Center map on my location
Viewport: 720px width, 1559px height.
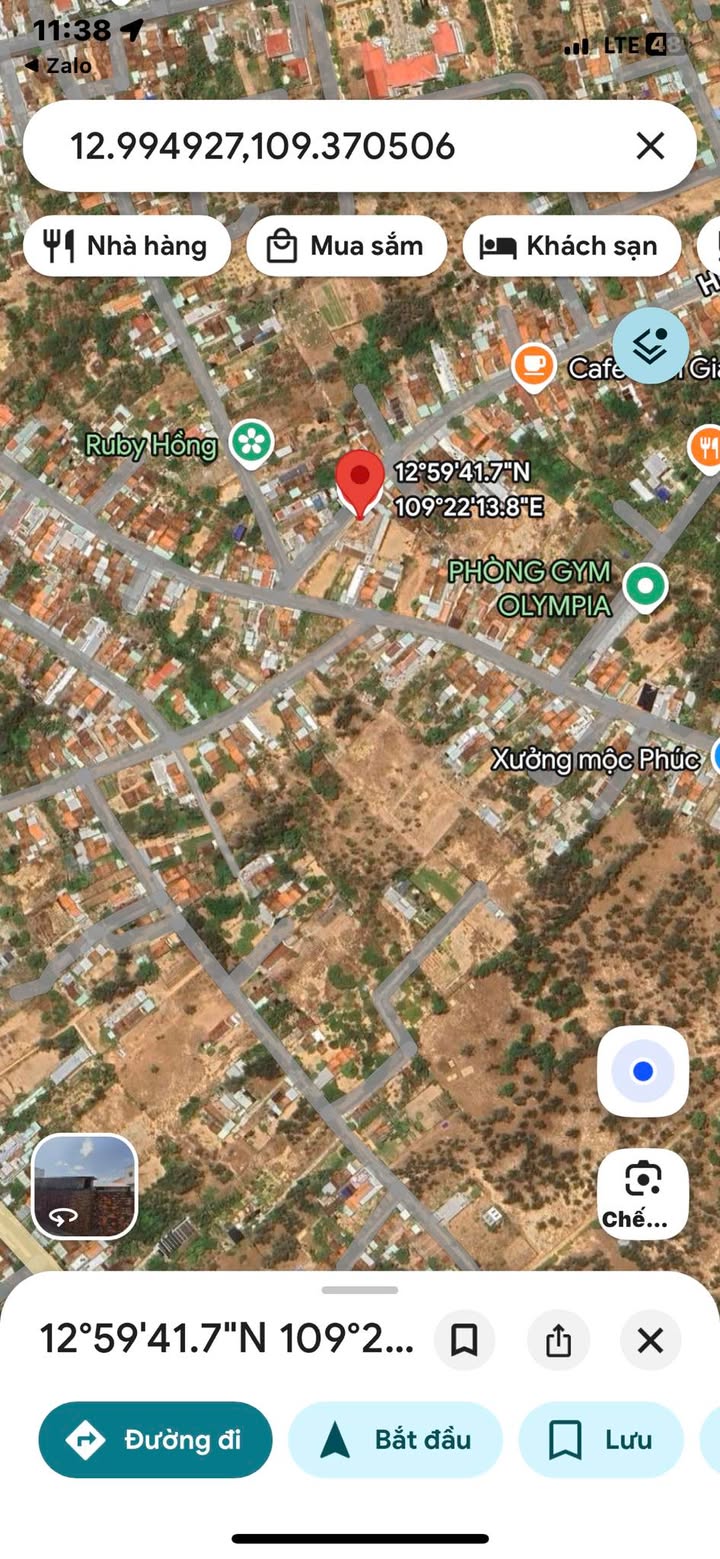(643, 1072)
